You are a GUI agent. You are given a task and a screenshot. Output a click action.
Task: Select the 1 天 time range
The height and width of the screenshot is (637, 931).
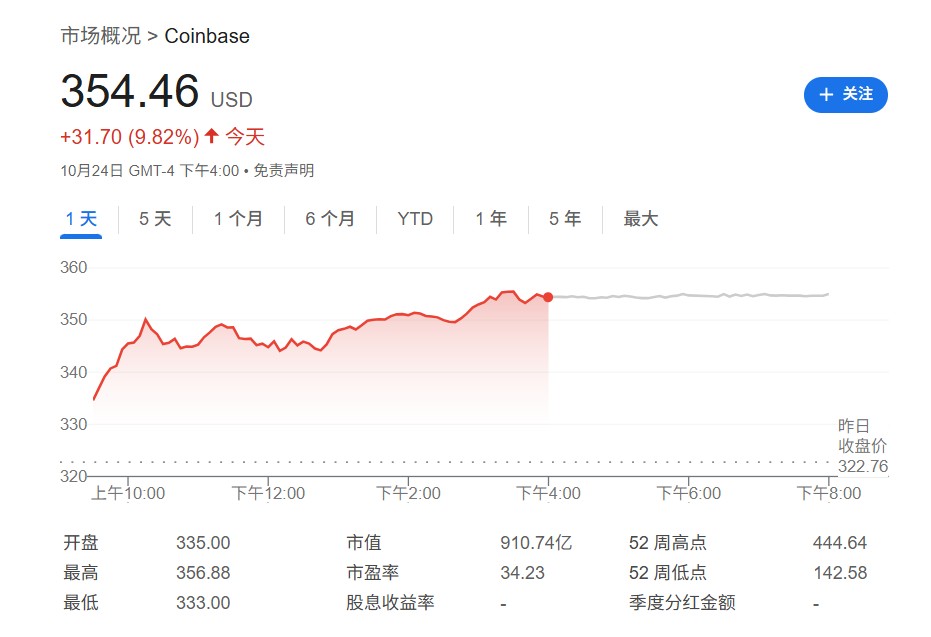(81, 219)
